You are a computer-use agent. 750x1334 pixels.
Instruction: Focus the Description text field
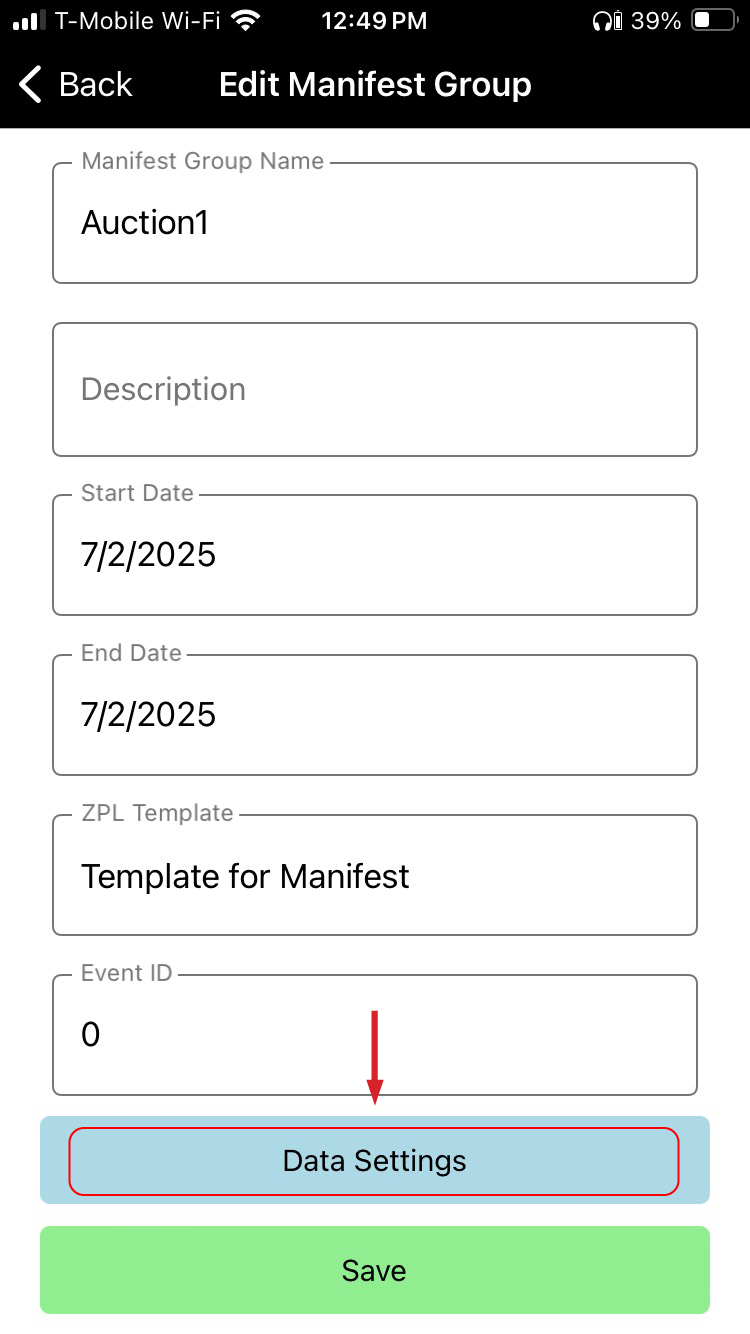(x=374, y=389)
